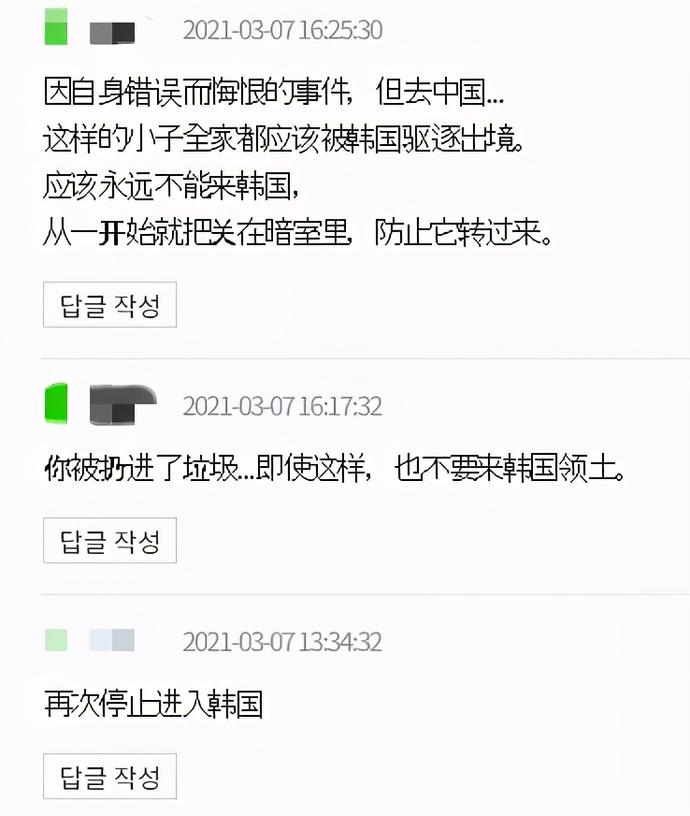
Task: Write a reply to the 13:34:32 comment
Action: click(110, 777)
